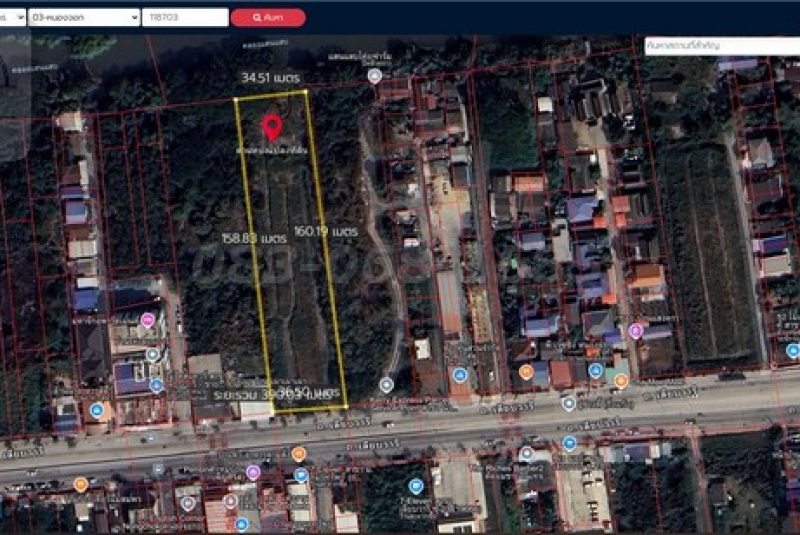Tap the place search box on map
This screenshot has width=800, height=535.
pos(722,45)
